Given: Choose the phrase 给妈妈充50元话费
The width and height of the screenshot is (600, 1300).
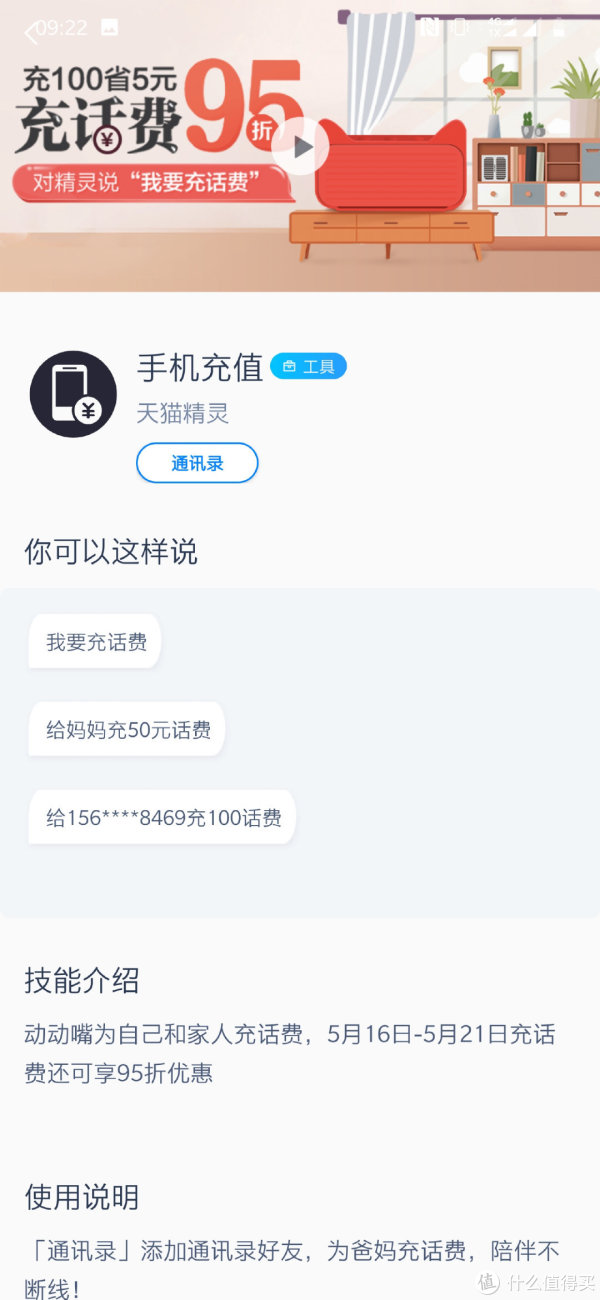Looking at the screenshot, I should (128, 730).
